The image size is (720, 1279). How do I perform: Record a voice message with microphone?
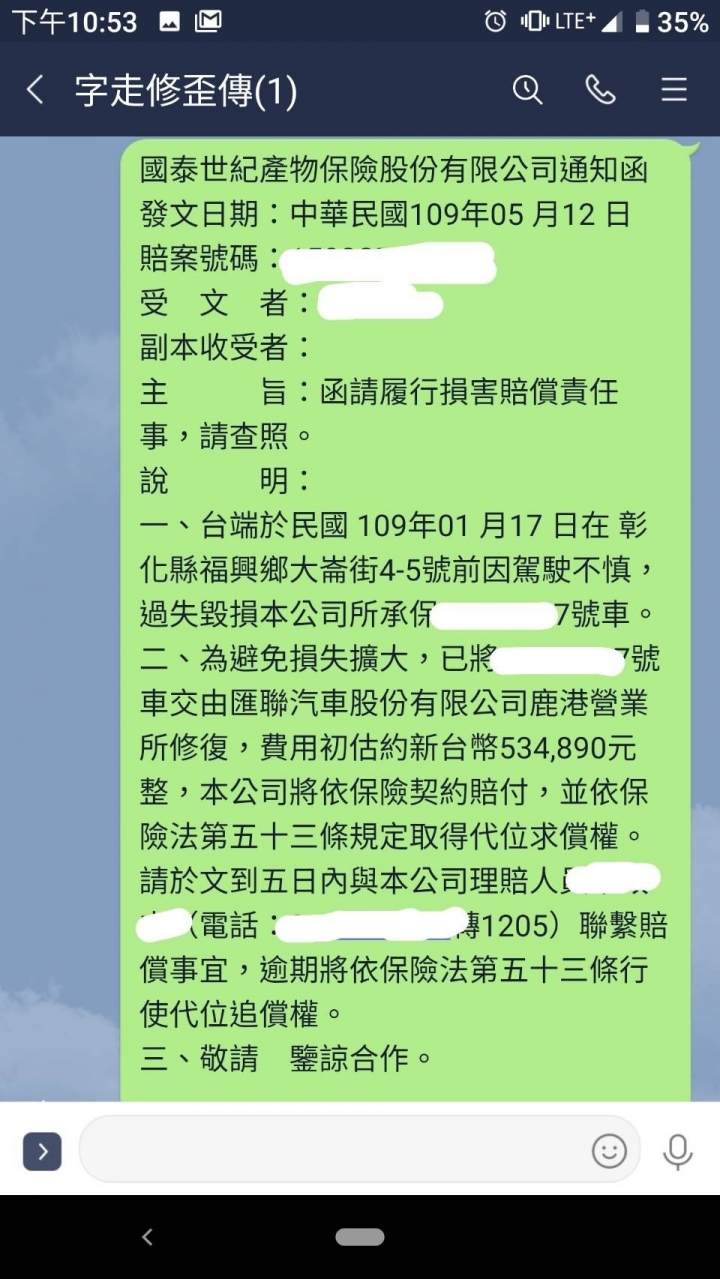(677, 1151)
